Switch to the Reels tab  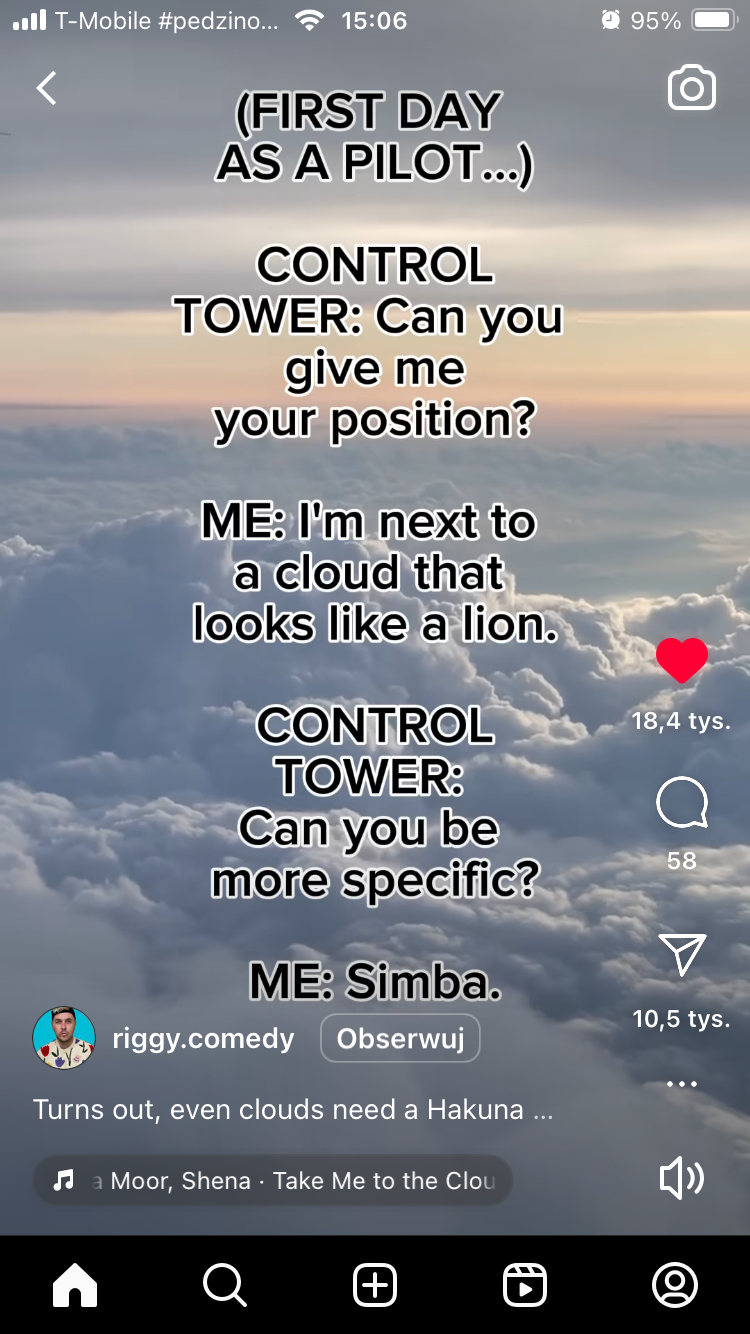tap(525, 1284)
